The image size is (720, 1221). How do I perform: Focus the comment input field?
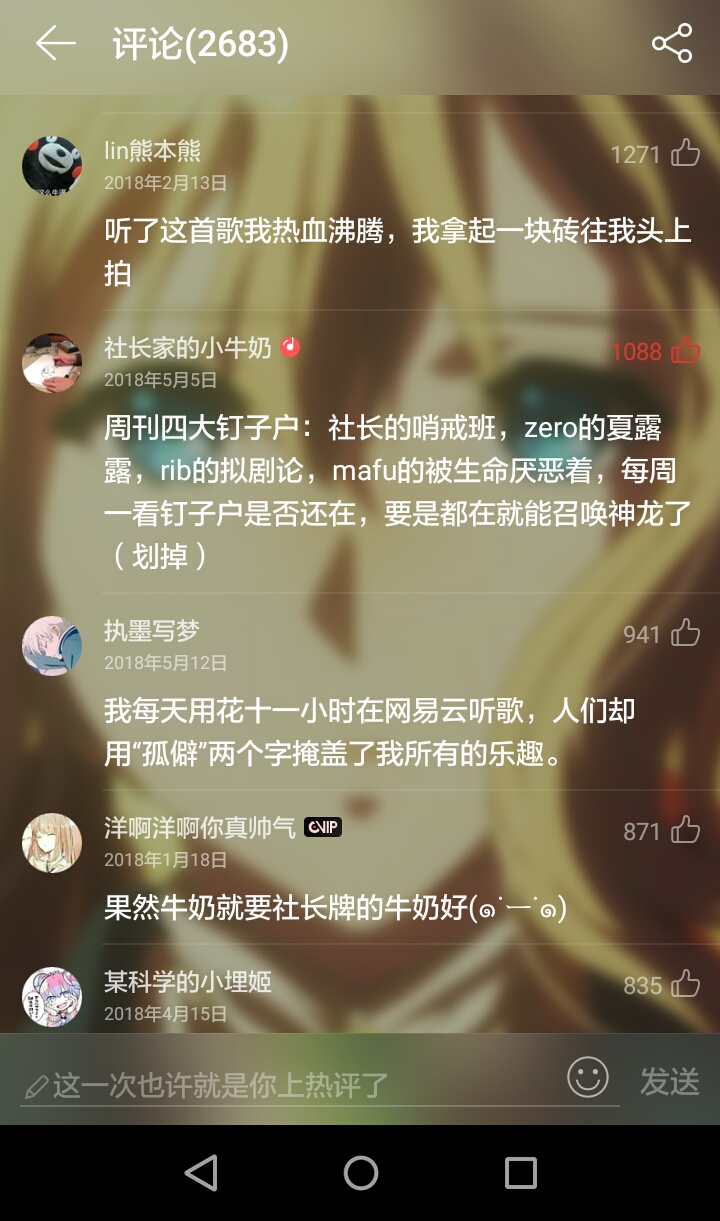[300, 1085]
